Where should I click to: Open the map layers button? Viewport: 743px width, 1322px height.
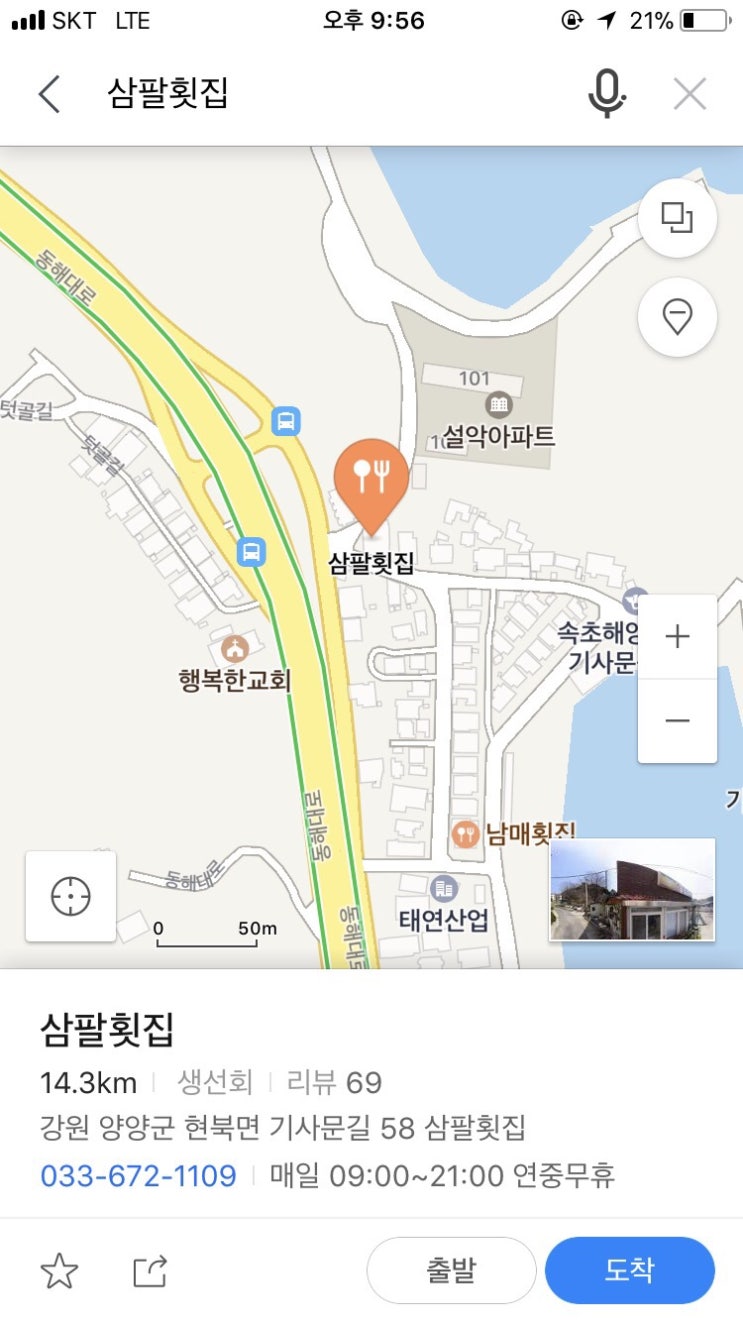click(677, 218)
